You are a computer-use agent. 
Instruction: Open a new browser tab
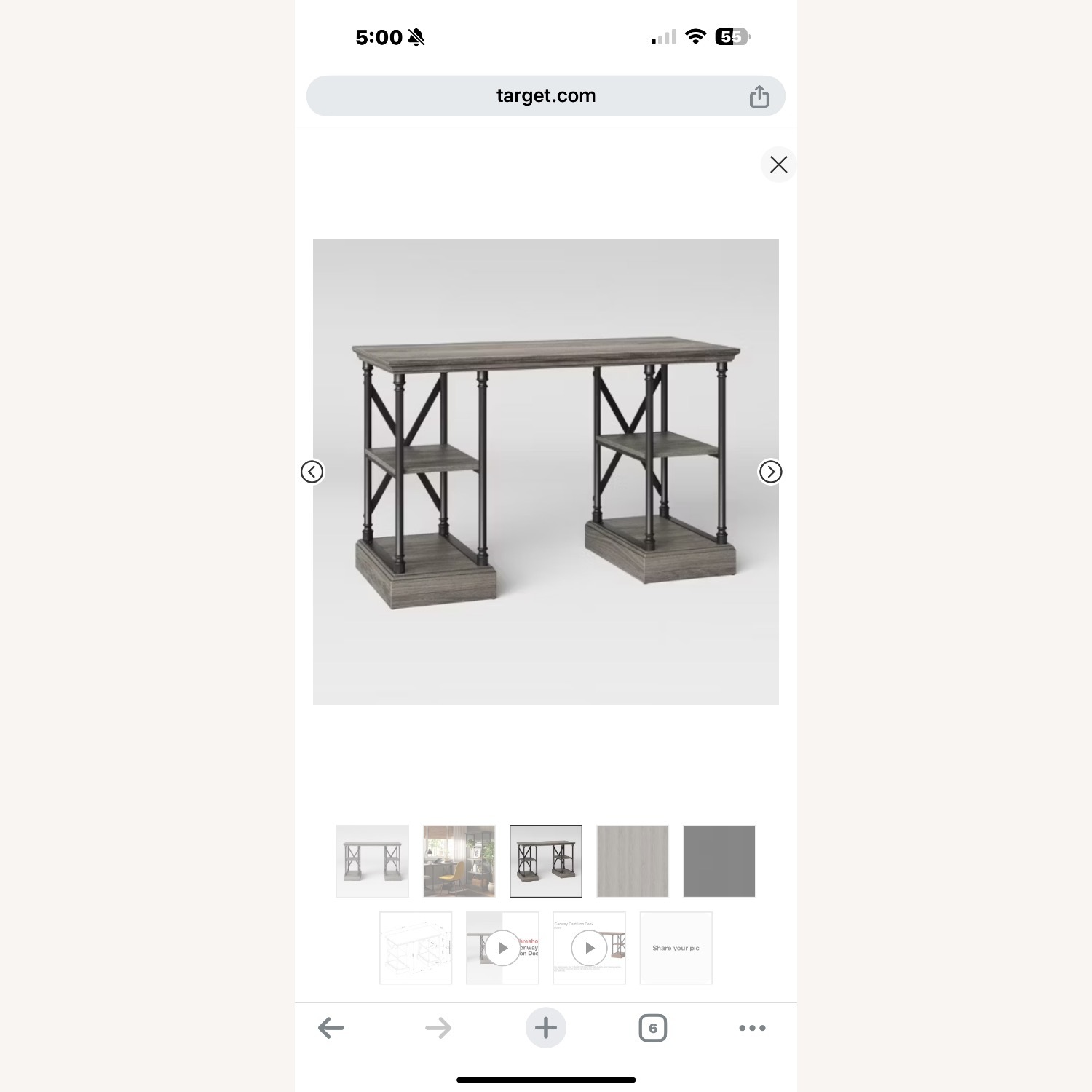[545, 1028]
